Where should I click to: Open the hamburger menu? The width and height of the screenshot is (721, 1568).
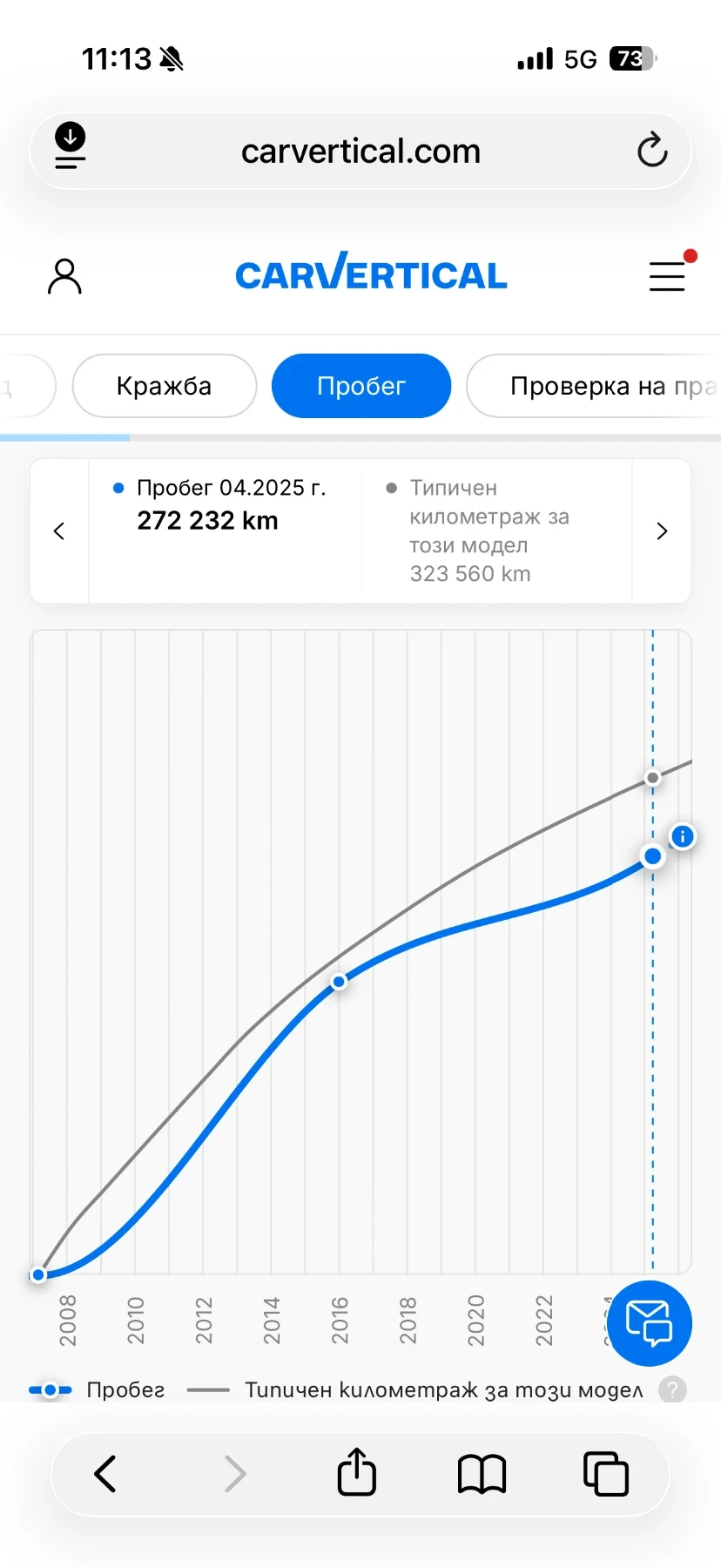(x=667, y=276)
